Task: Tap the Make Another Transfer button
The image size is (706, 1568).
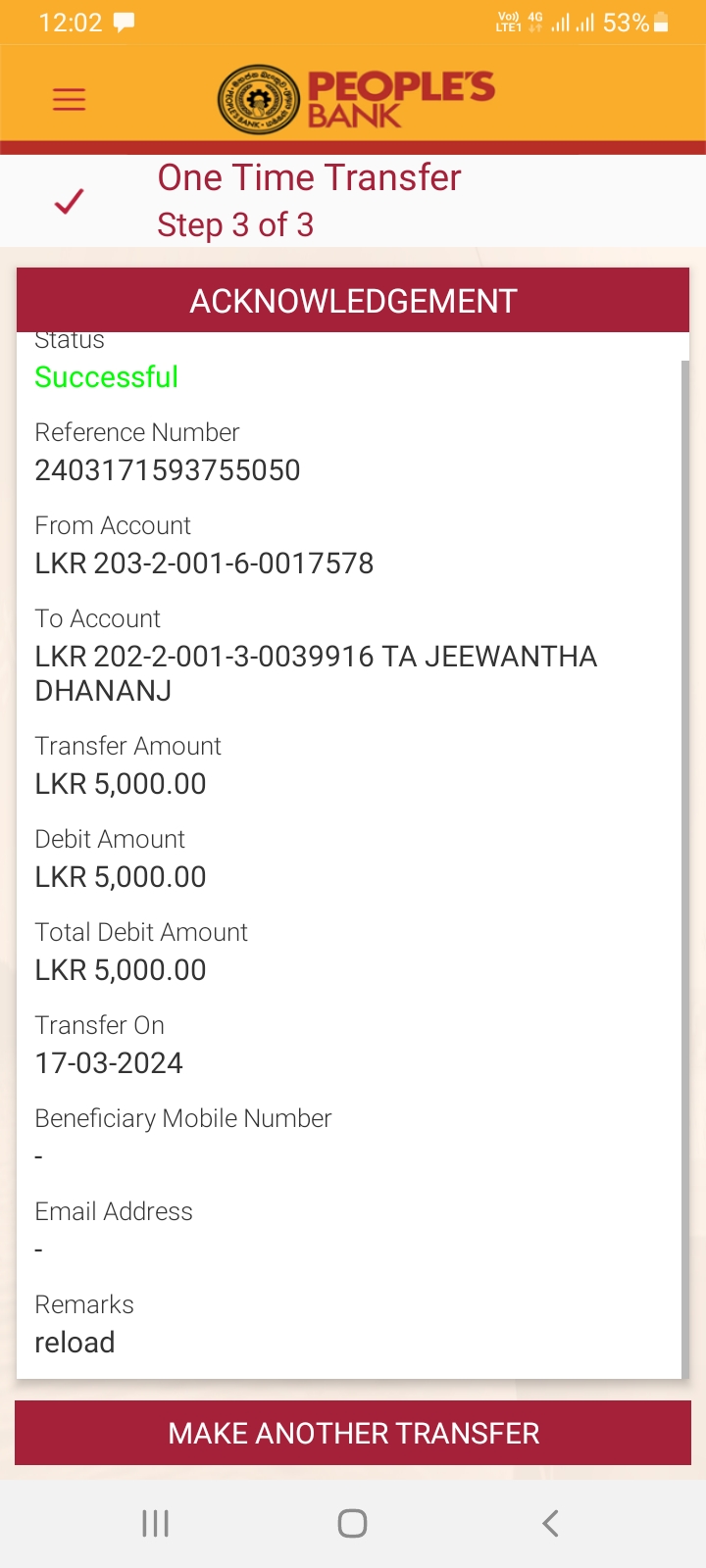Action: [x=353, y=1433]
